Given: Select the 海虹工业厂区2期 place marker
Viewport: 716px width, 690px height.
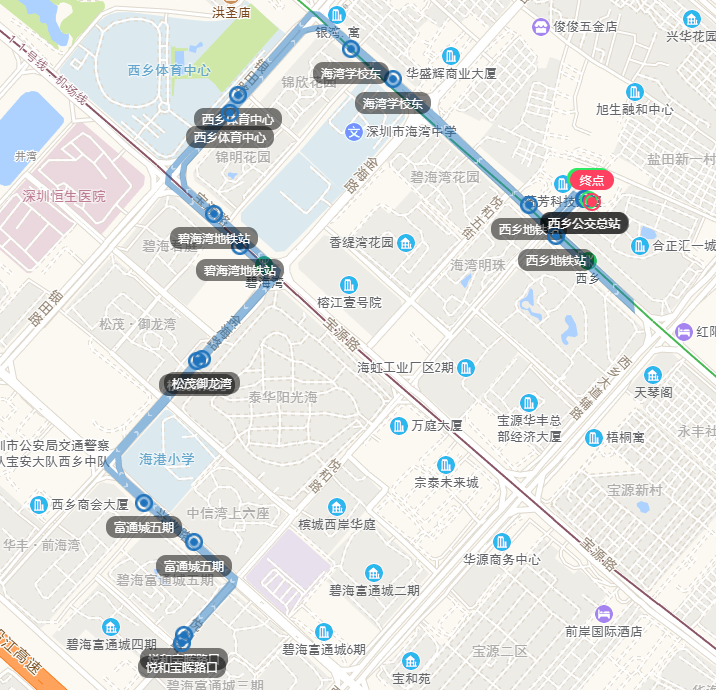Looking at the screenshot, I should pos(466,368).
